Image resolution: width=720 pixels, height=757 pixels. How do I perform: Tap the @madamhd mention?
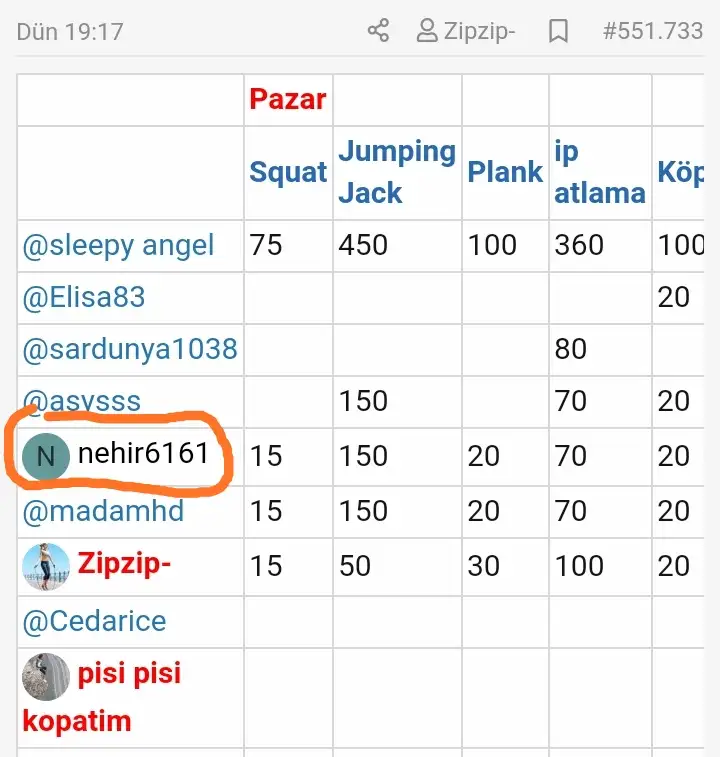pyautogui.click(x=103, y=512)
